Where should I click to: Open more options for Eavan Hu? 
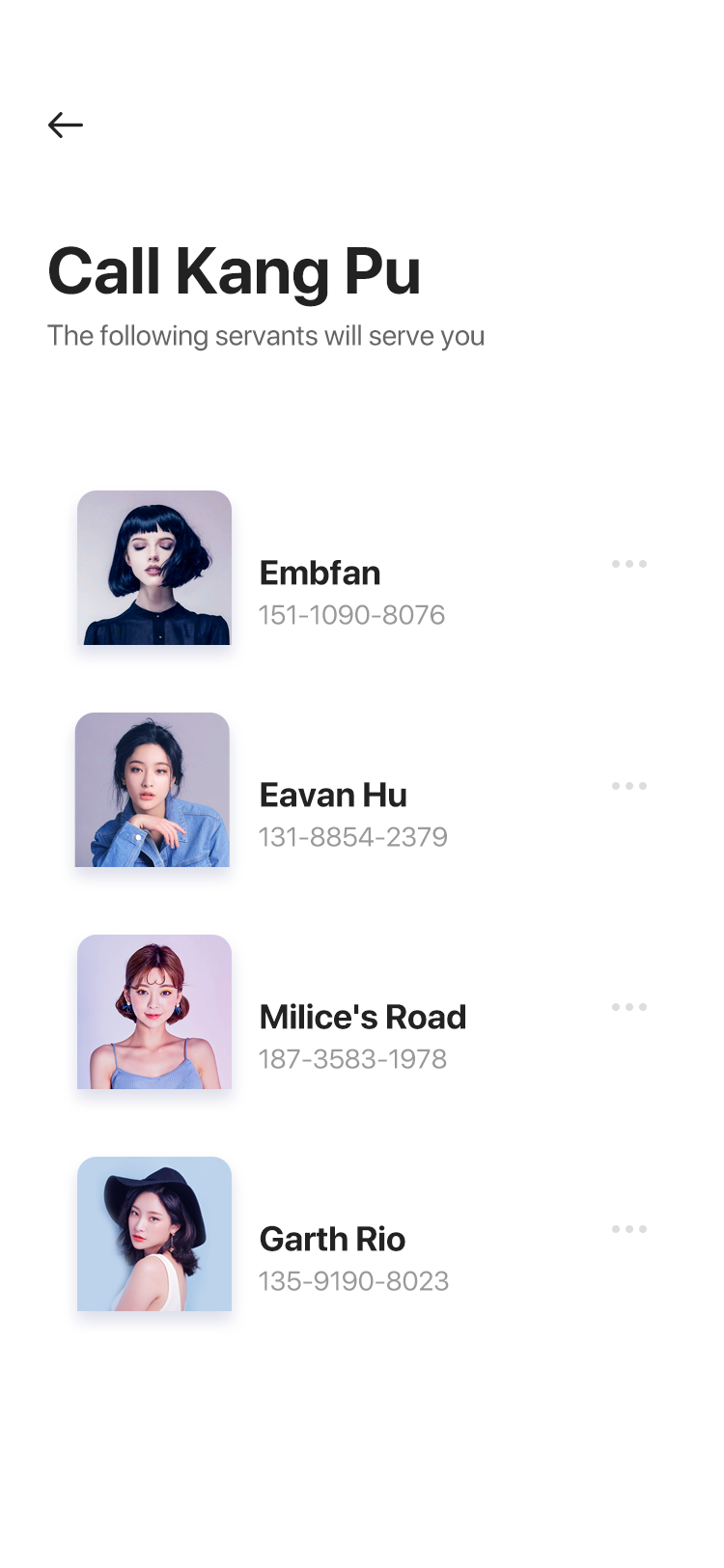click(629, 786)
